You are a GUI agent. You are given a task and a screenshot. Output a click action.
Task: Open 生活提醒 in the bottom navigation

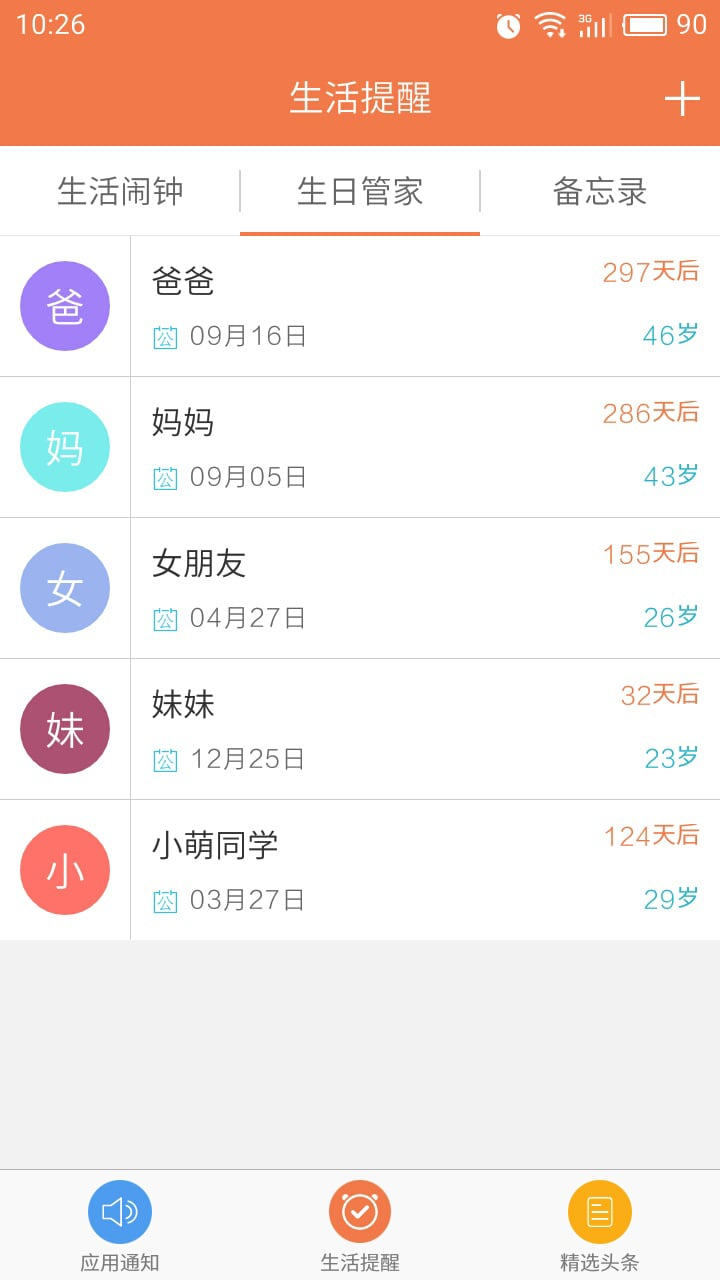point(360,1225)
